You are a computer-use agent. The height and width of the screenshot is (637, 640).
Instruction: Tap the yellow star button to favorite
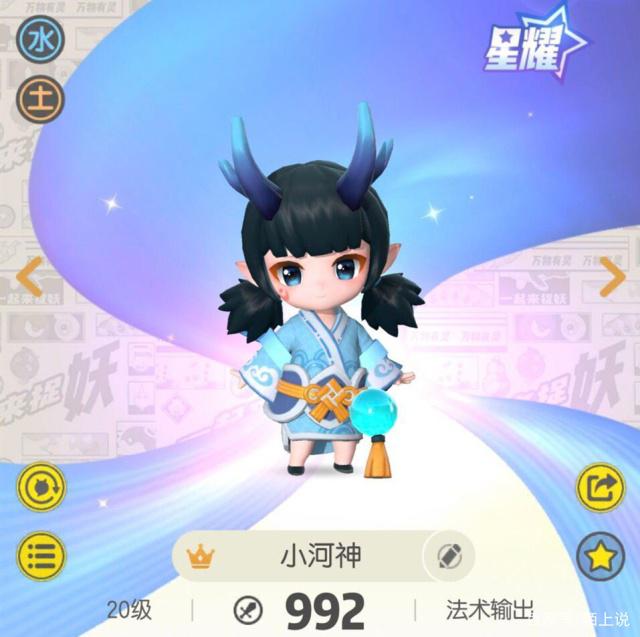click(601, 556)
